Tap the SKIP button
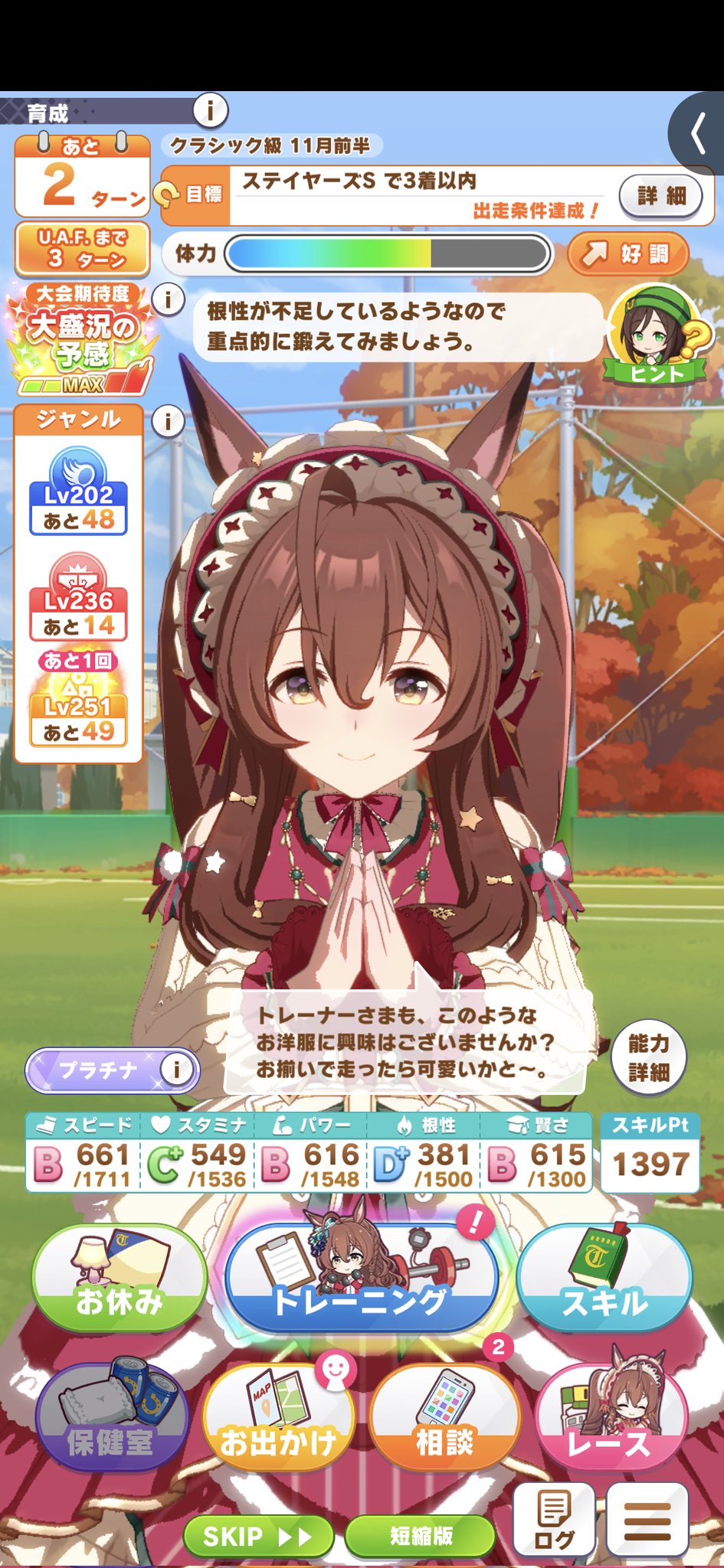 click(x=257, y=1536)
